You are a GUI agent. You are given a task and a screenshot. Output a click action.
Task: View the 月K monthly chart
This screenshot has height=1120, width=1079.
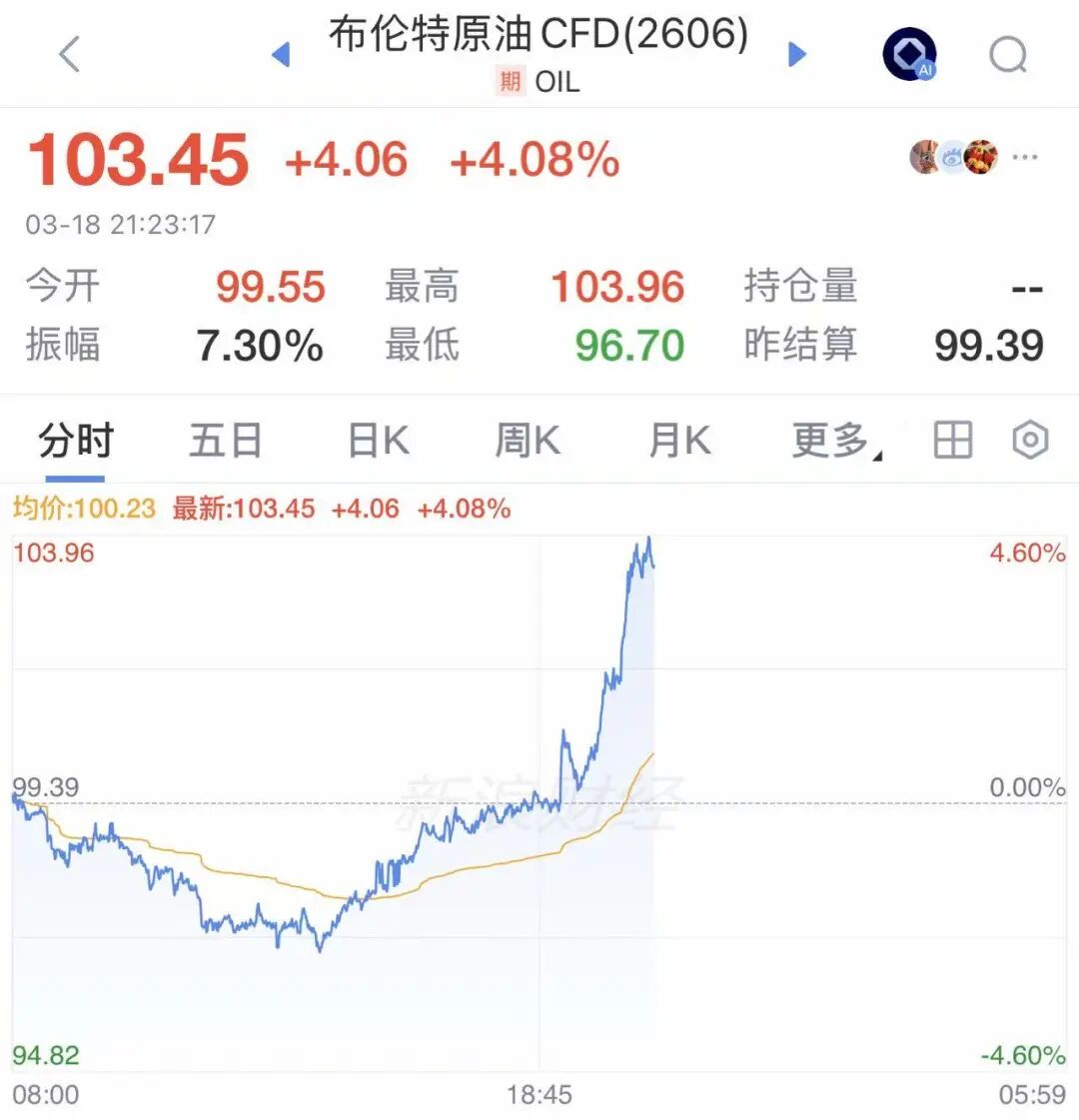click(679, 441)
